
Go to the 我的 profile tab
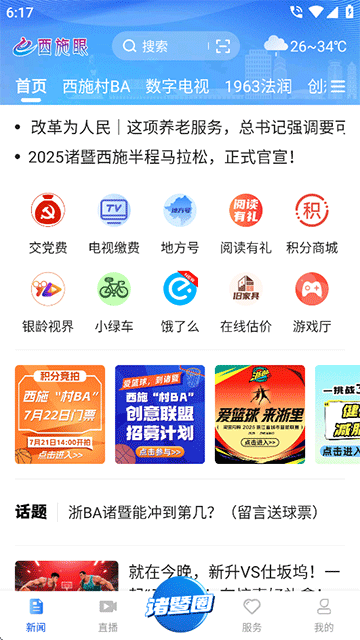tap(324, 615)
